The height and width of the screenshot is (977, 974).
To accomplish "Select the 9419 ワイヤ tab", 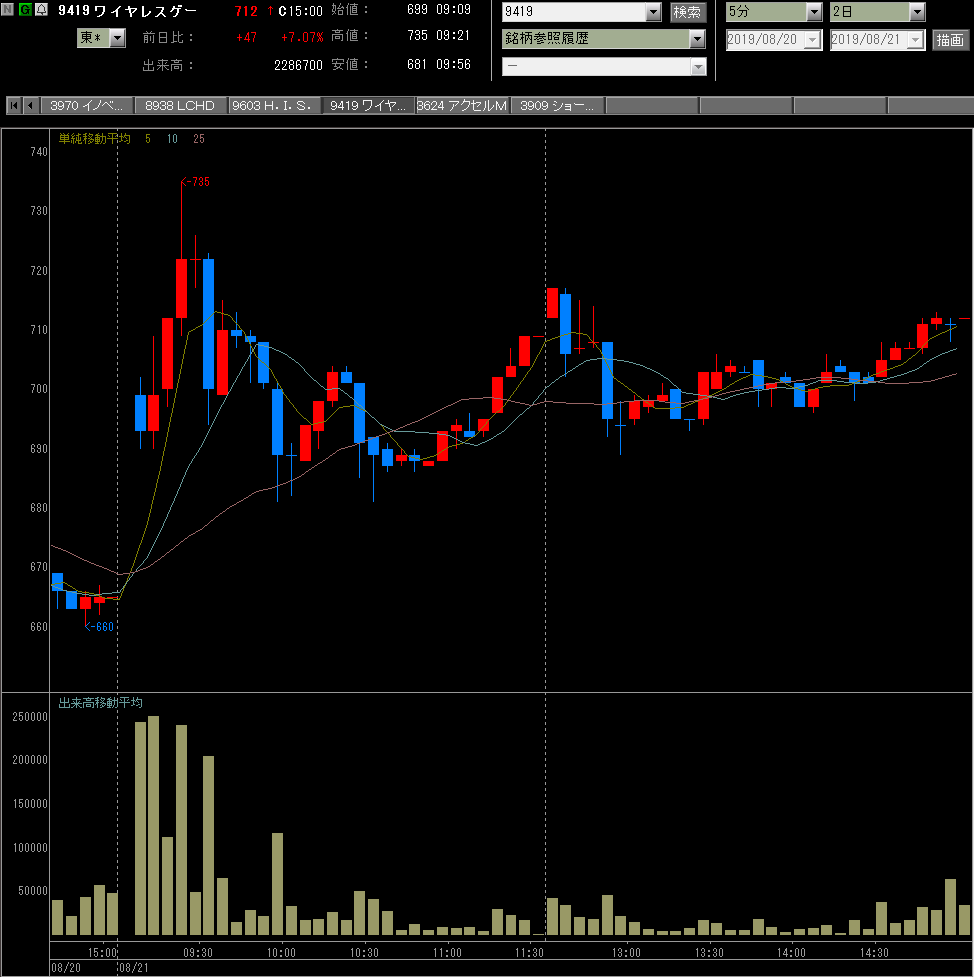I will (368, 105).
